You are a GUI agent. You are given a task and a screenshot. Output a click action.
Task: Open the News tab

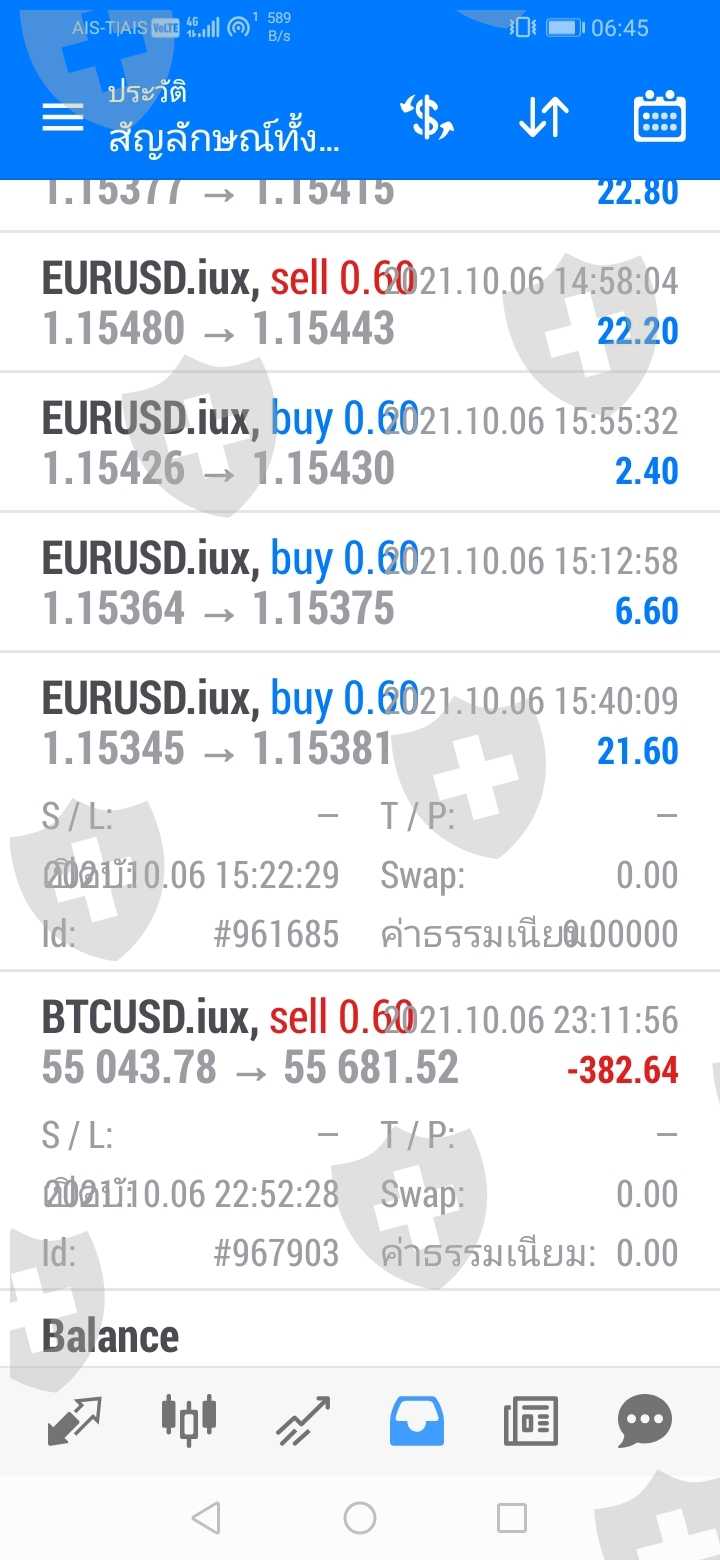(530, 1420)
